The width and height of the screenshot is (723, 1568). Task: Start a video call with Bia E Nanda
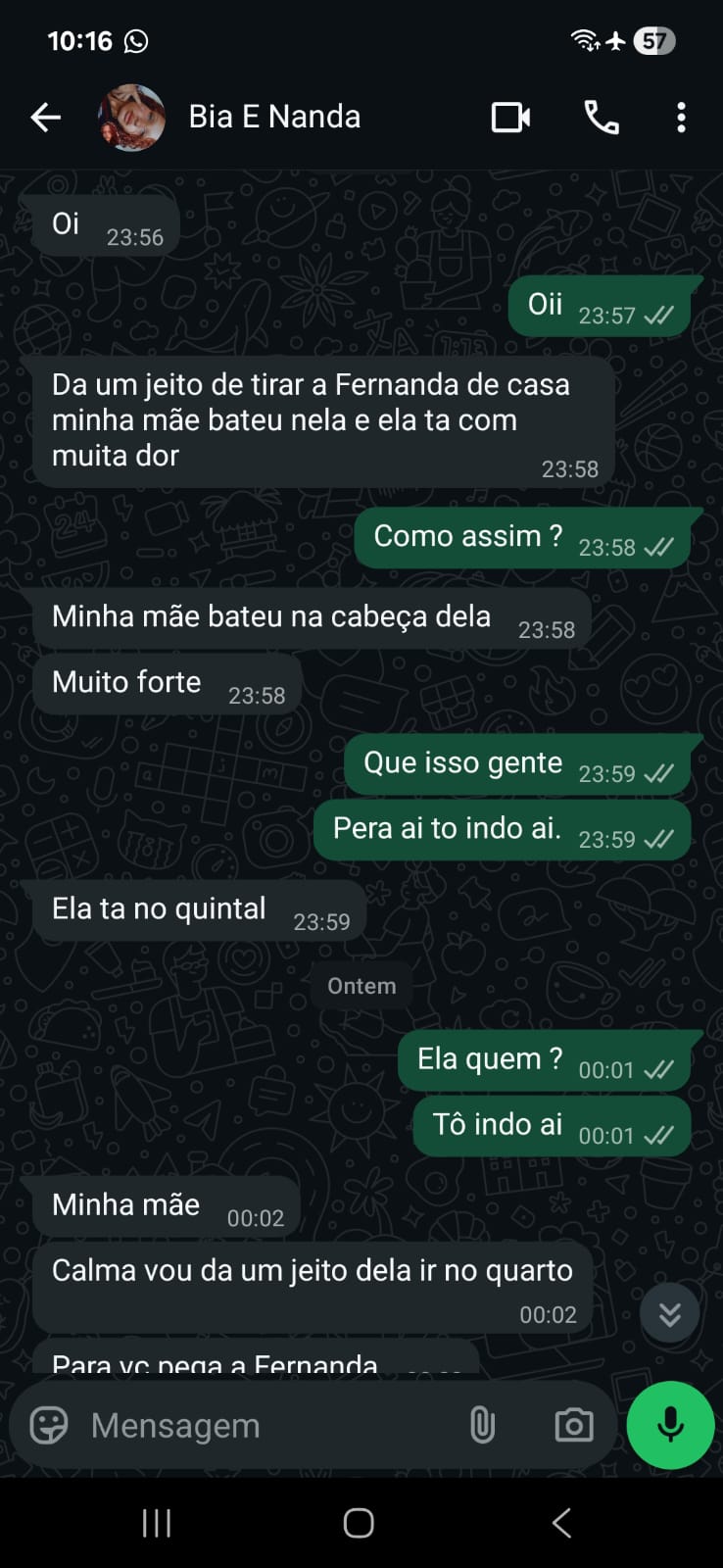[510, 118]
